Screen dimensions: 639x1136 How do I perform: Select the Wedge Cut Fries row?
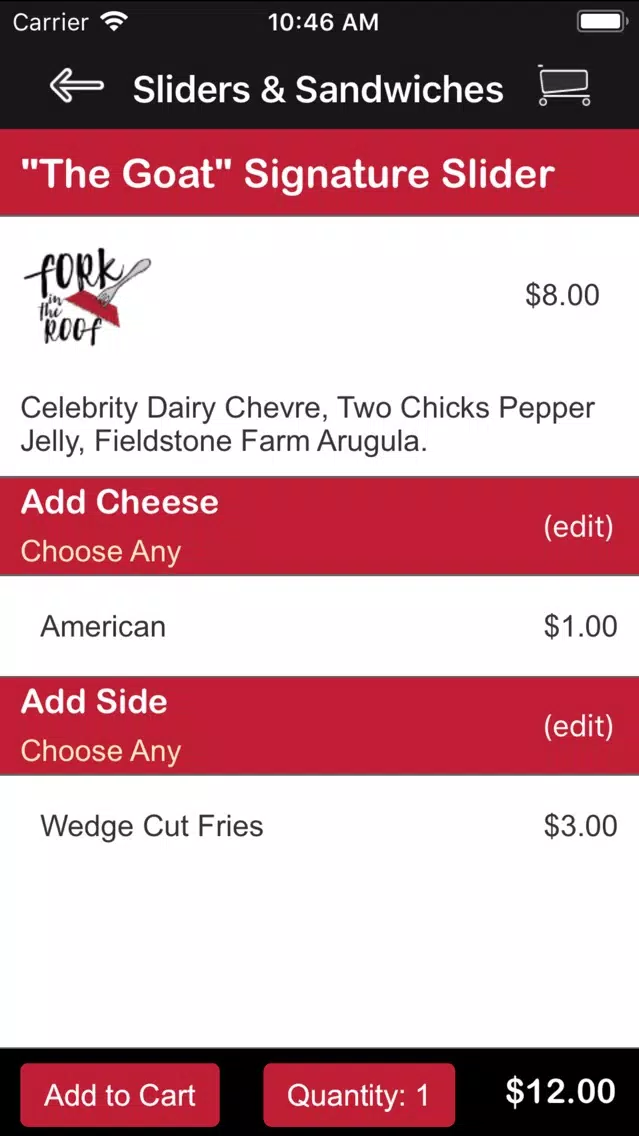(320, 826)
